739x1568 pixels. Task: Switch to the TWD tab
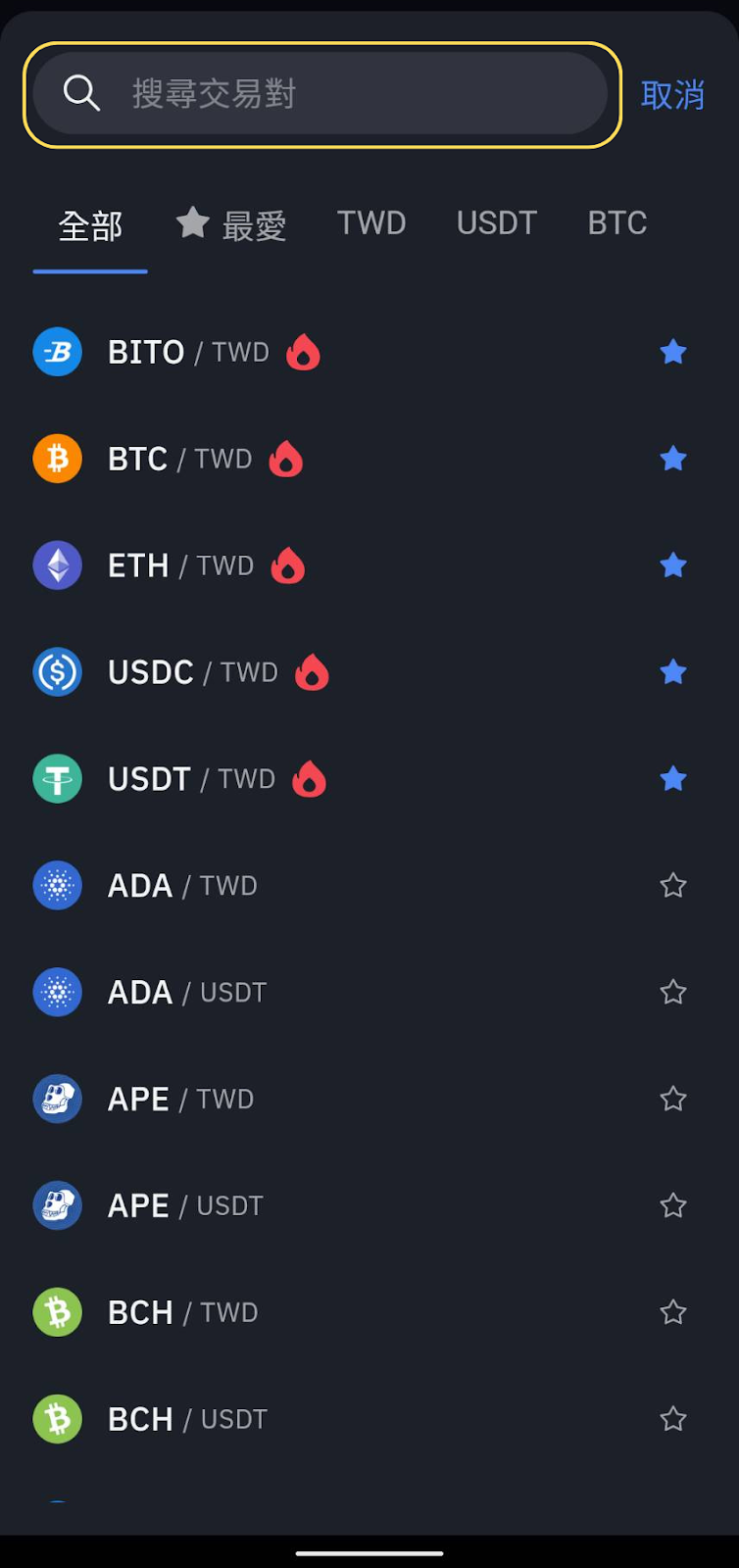(x=371, y=223)
